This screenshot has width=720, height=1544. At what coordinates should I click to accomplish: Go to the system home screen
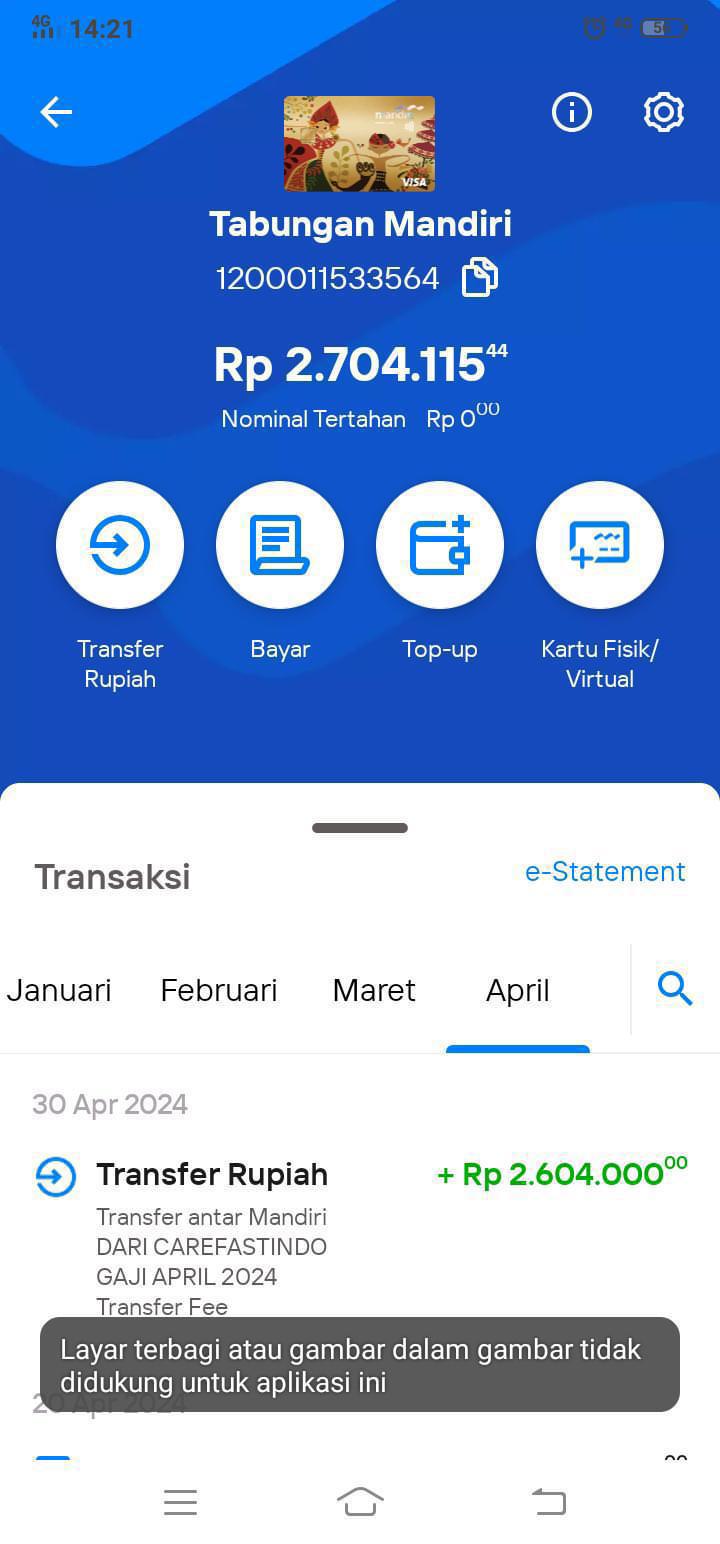[x=360, y=1502]
